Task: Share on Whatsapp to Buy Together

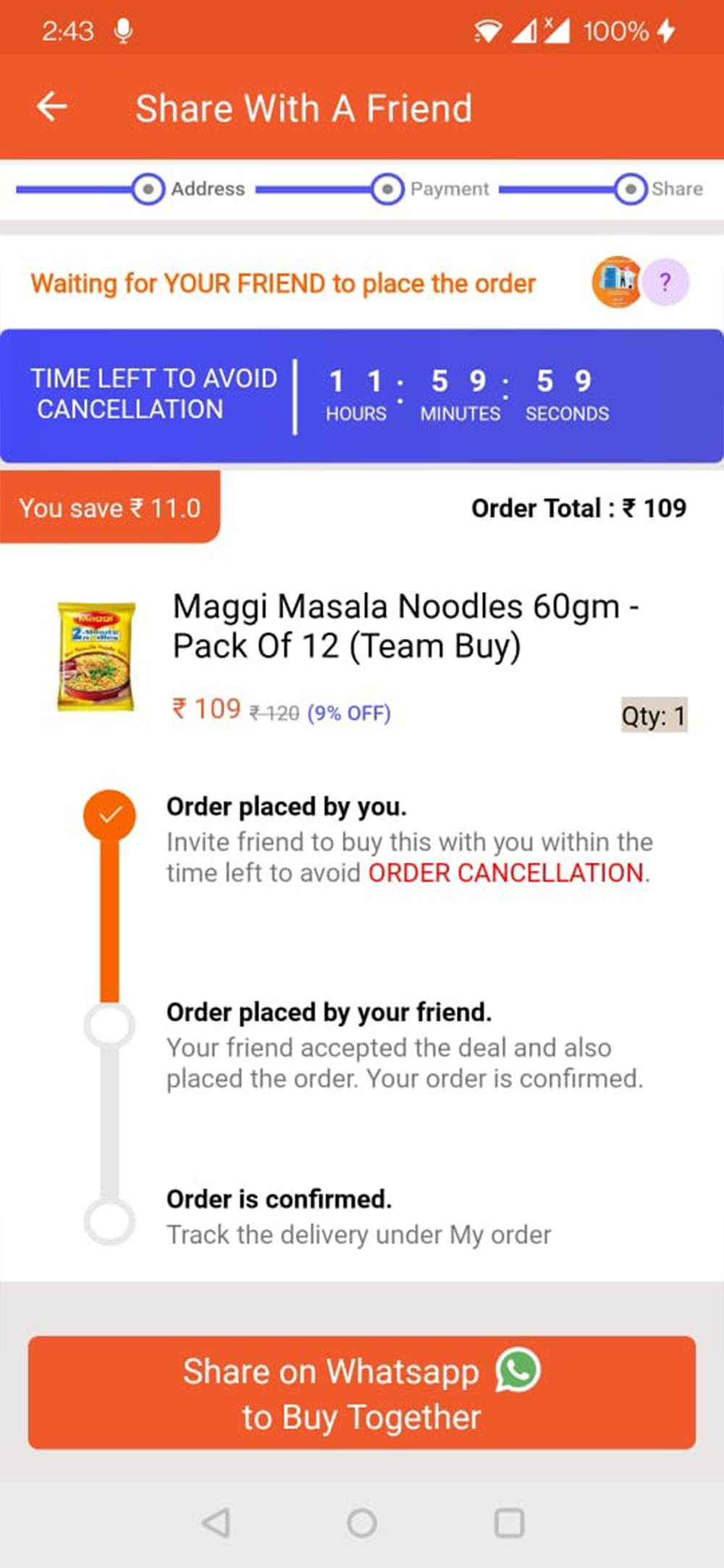Action: 362,1392
